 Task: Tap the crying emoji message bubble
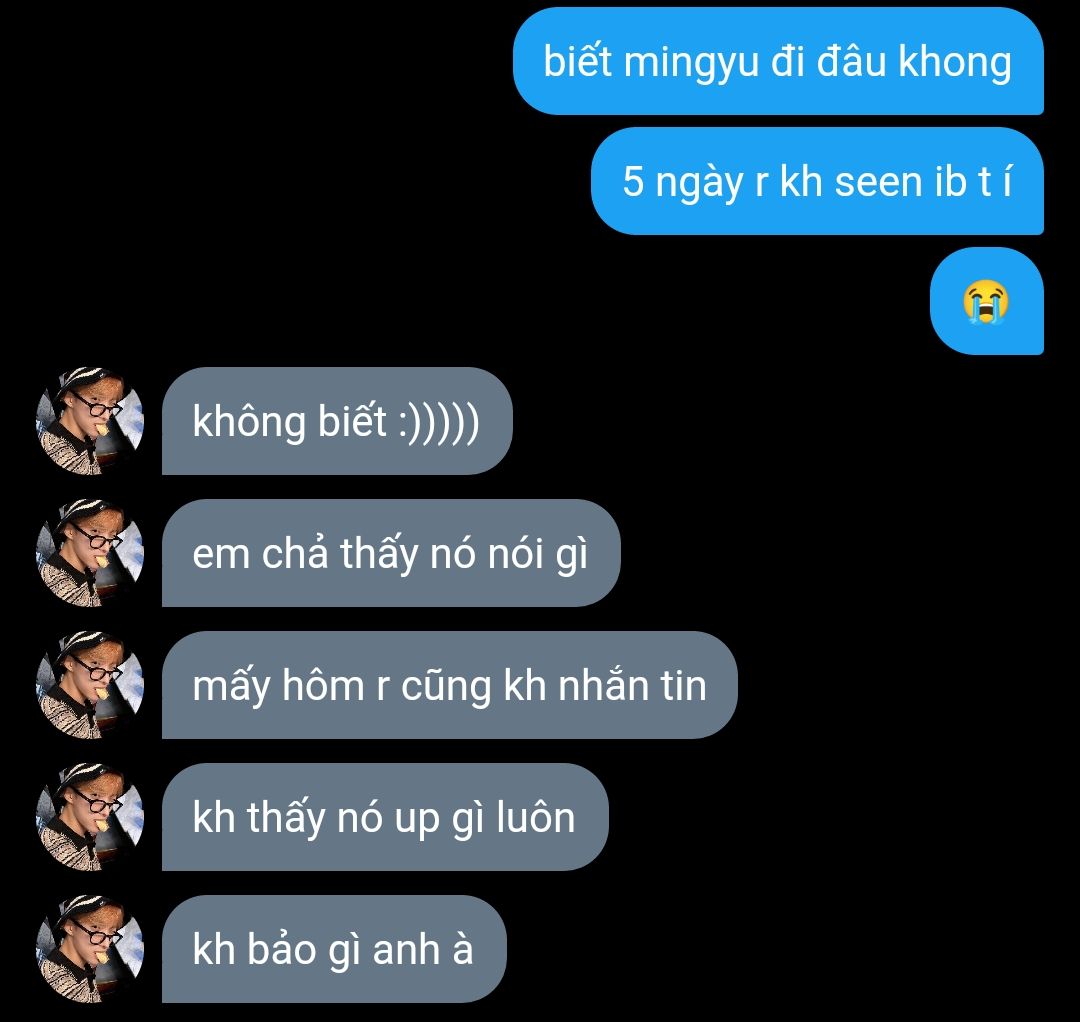coord(987,301)
